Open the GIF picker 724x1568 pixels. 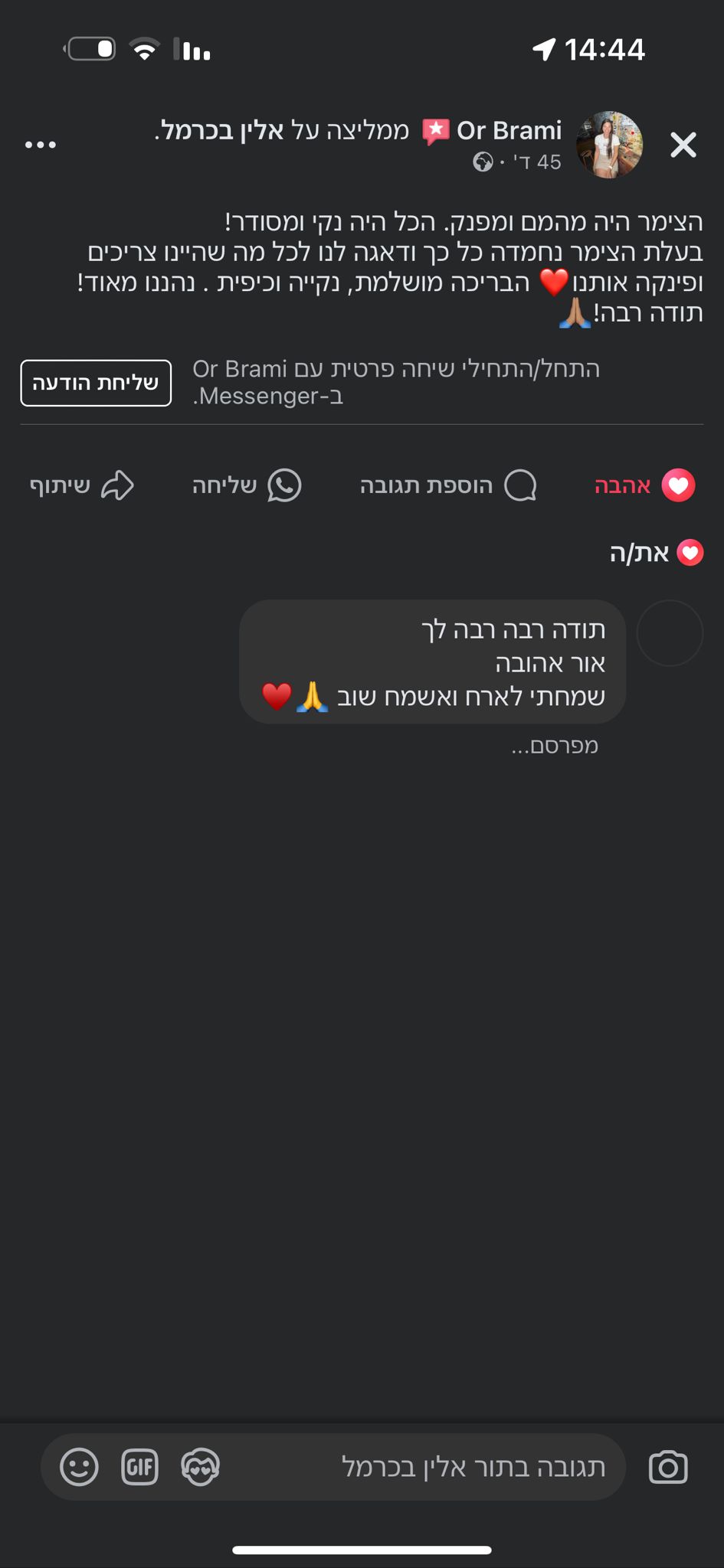139,1467
